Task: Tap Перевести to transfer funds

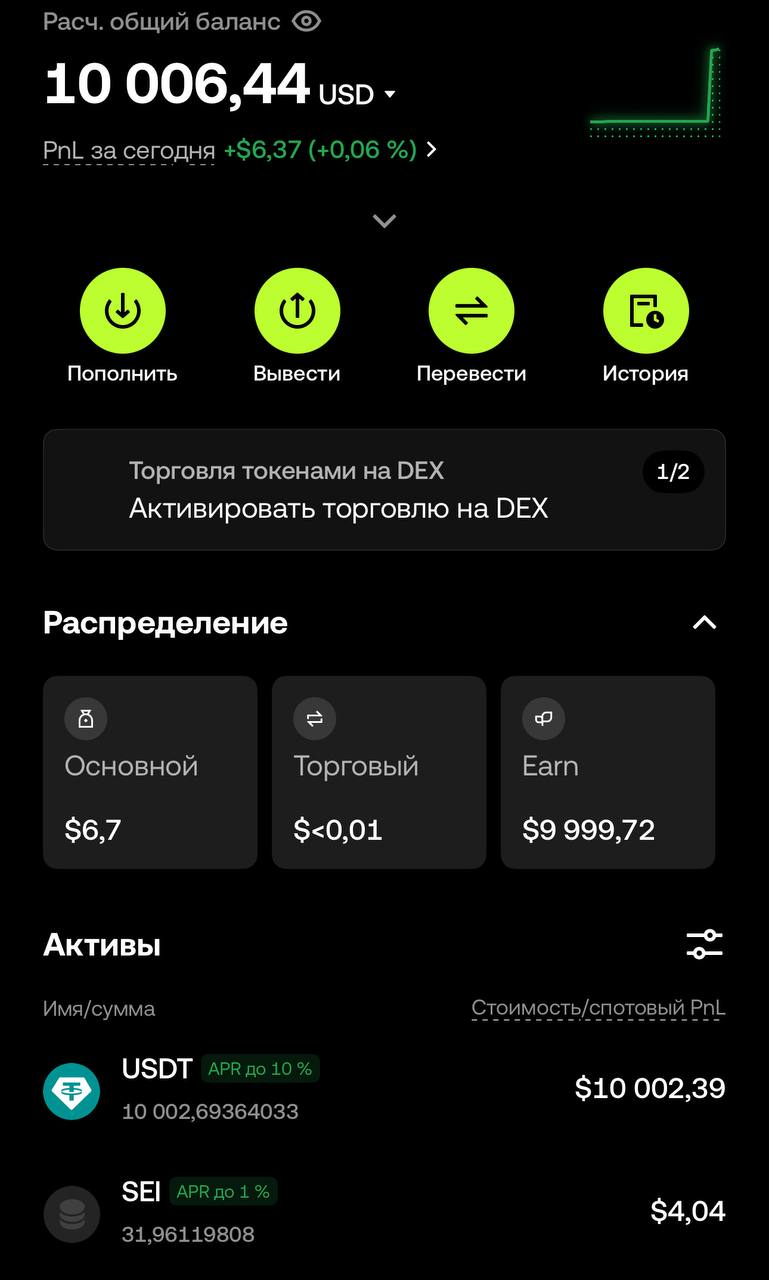Action: click(x=471, y=311)
